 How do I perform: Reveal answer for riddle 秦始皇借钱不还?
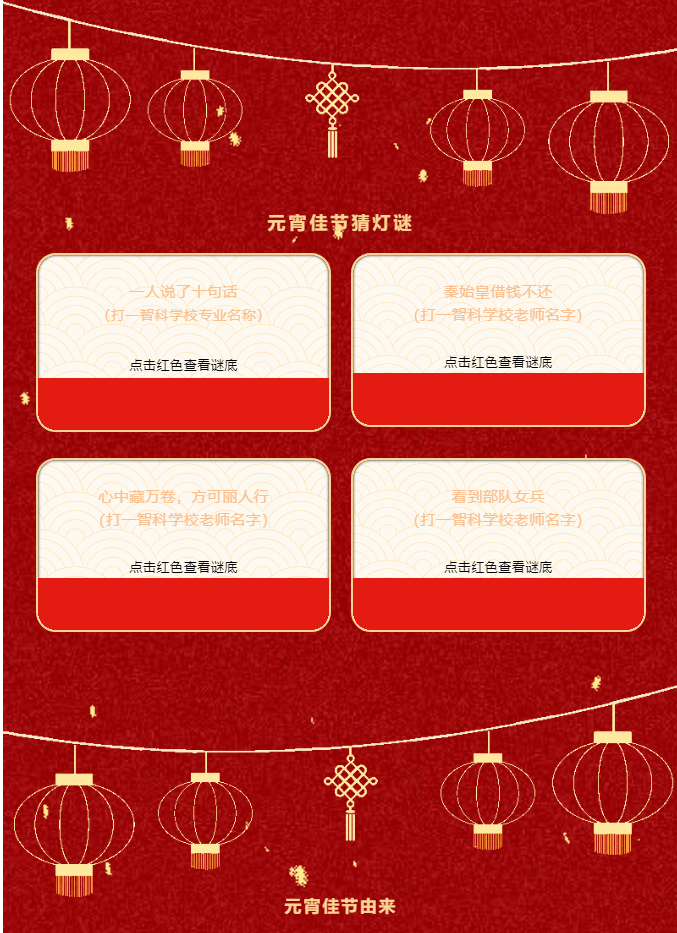coord(498,399)
